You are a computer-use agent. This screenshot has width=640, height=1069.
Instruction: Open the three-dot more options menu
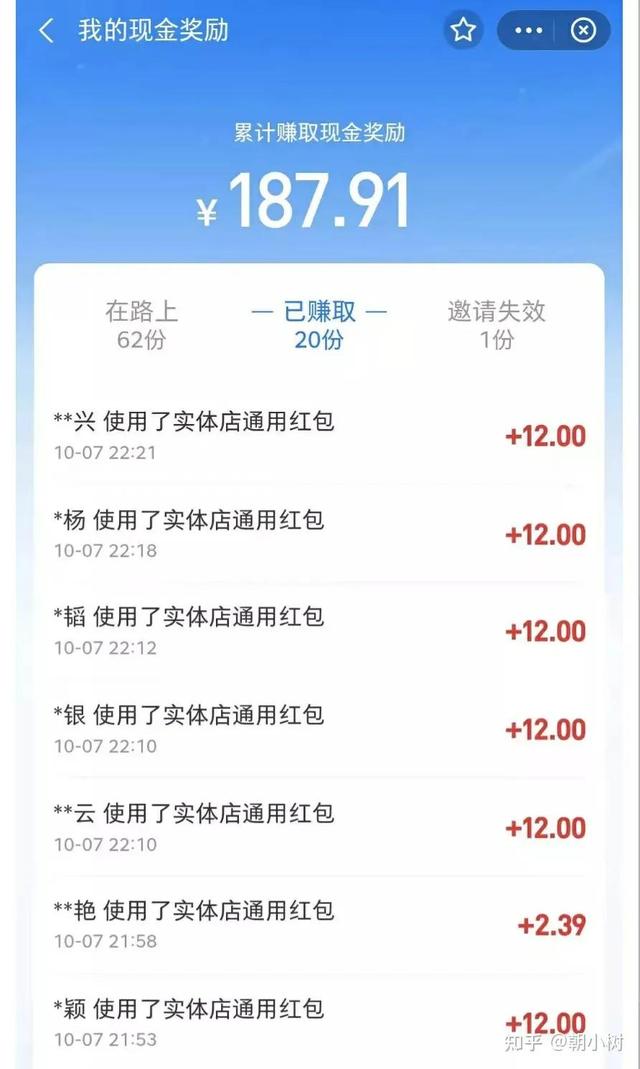(x=528, y=31)
